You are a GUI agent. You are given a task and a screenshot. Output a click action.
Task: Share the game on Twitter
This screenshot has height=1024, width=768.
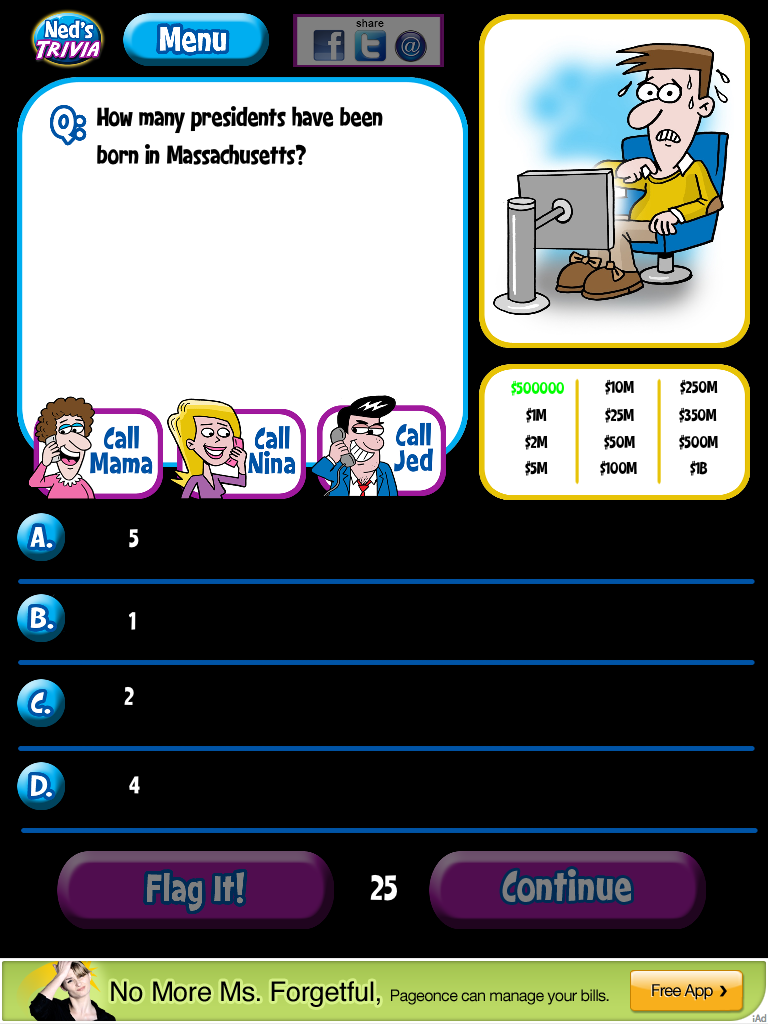tap(369, 46)
